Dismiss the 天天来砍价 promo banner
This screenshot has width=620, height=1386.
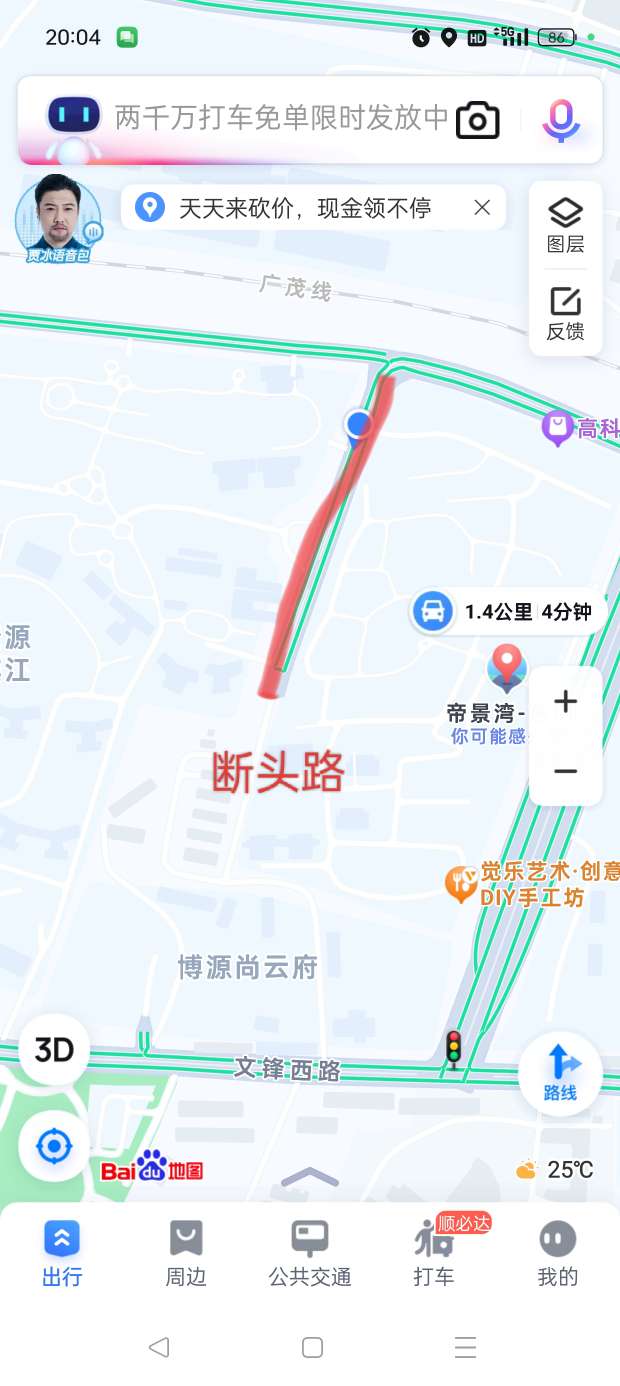coord(482,207)
